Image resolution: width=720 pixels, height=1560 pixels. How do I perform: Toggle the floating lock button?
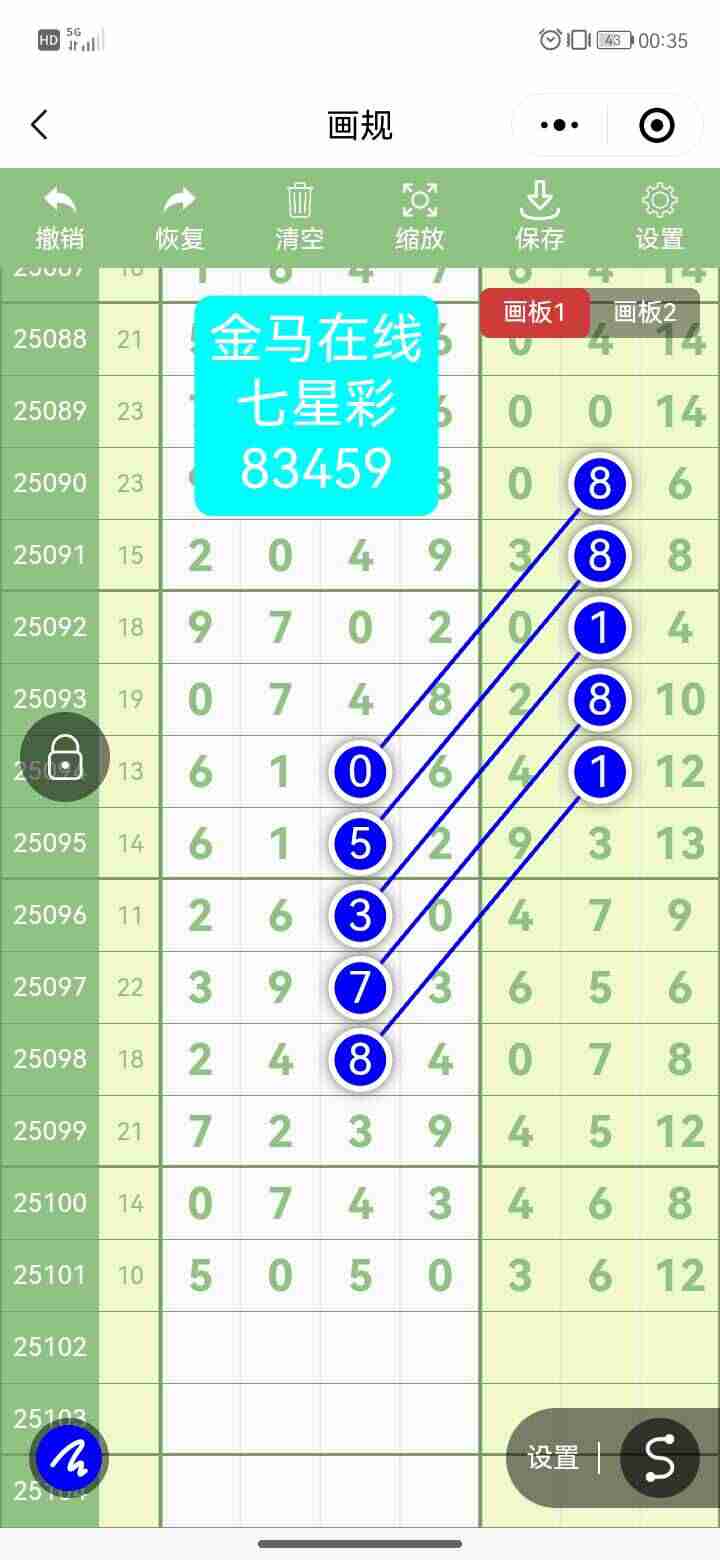tap(64, 757)
